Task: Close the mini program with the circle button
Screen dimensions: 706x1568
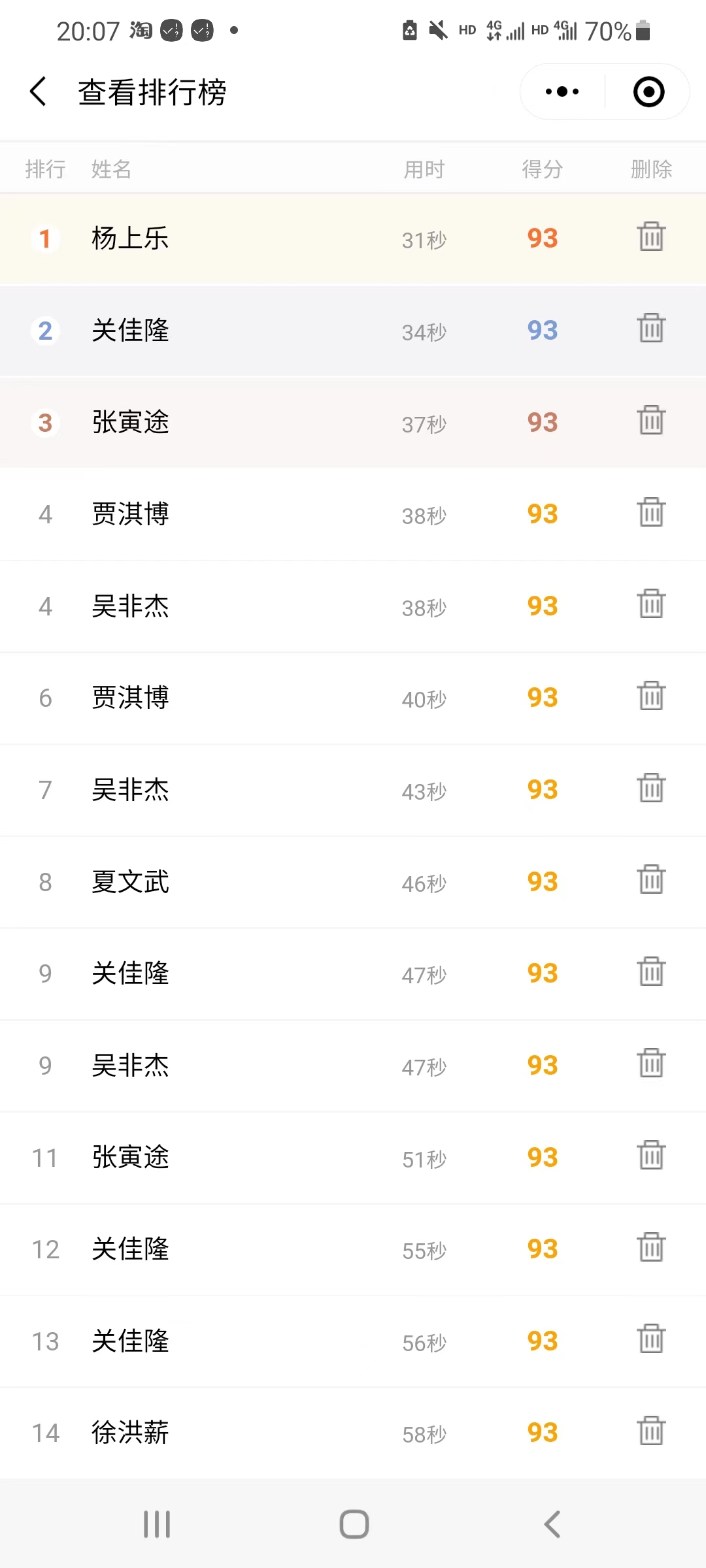Action: 648,91
